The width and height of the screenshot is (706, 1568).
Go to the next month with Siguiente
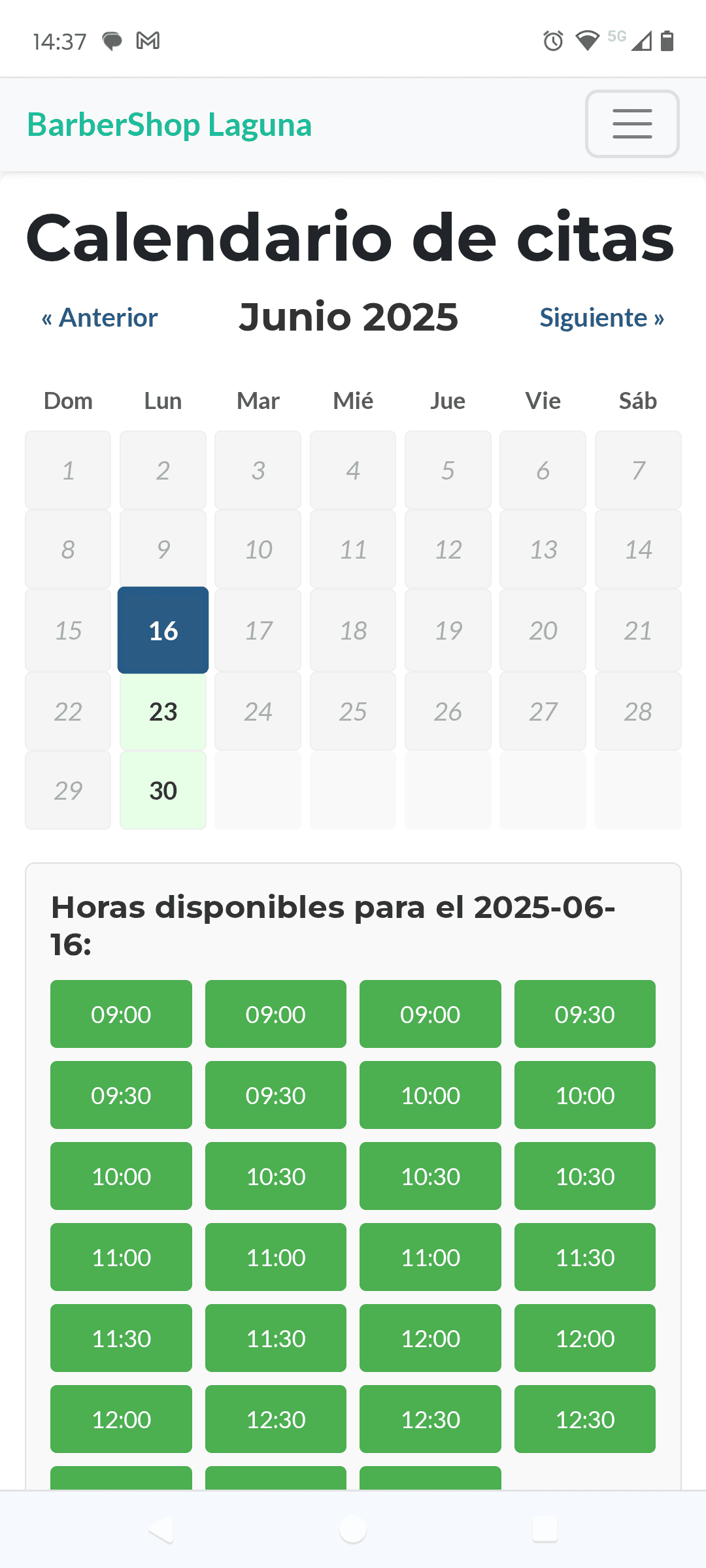(x=601, y=318)
